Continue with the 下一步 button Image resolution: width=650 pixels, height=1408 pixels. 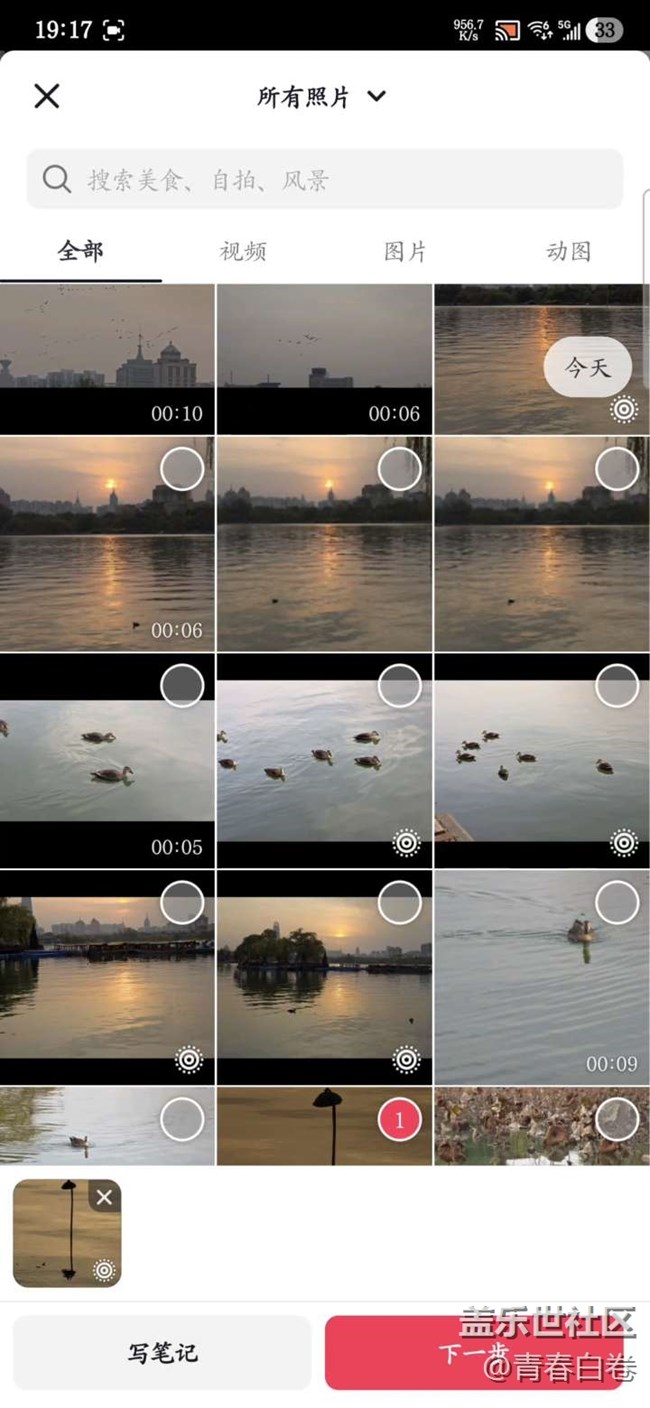point(474,1353)
